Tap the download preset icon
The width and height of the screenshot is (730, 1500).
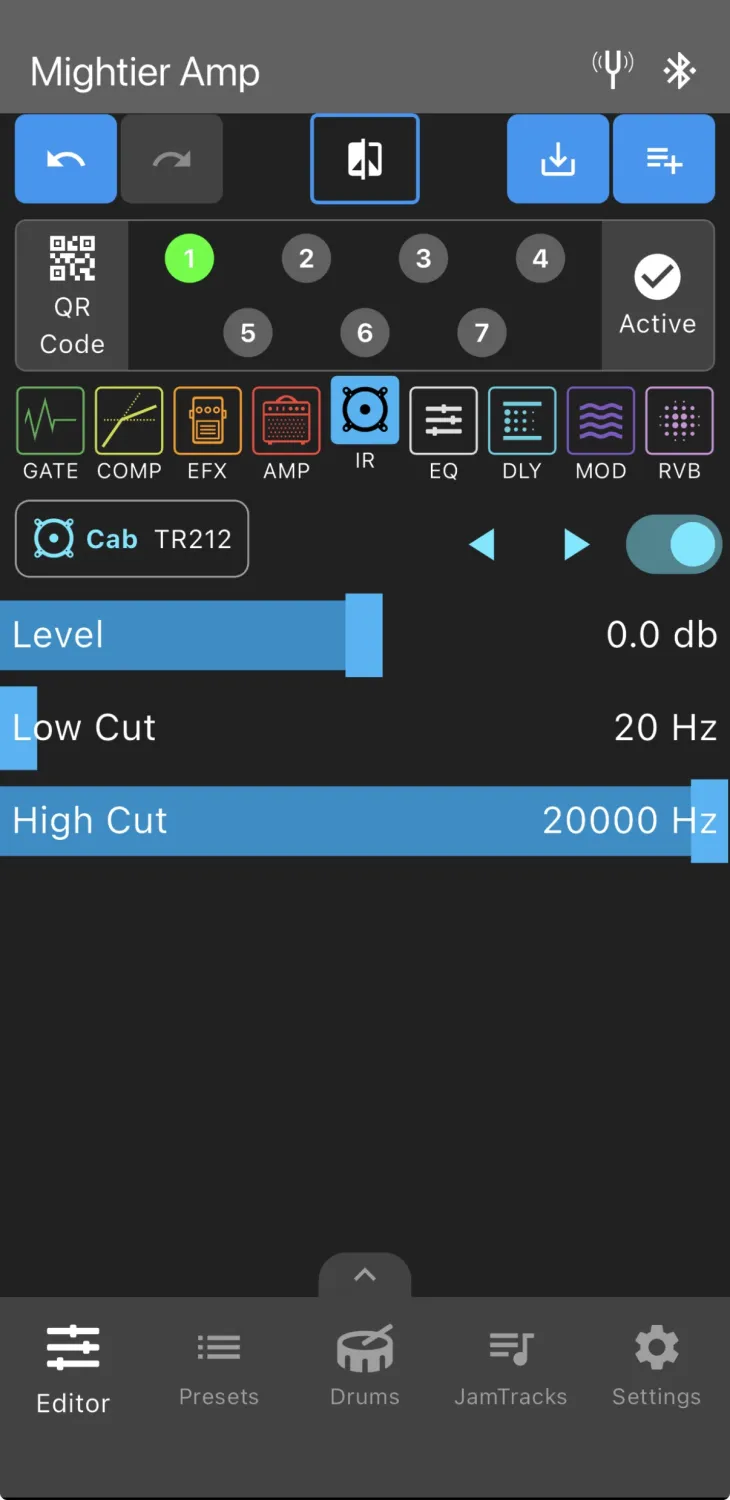(558, 159)
